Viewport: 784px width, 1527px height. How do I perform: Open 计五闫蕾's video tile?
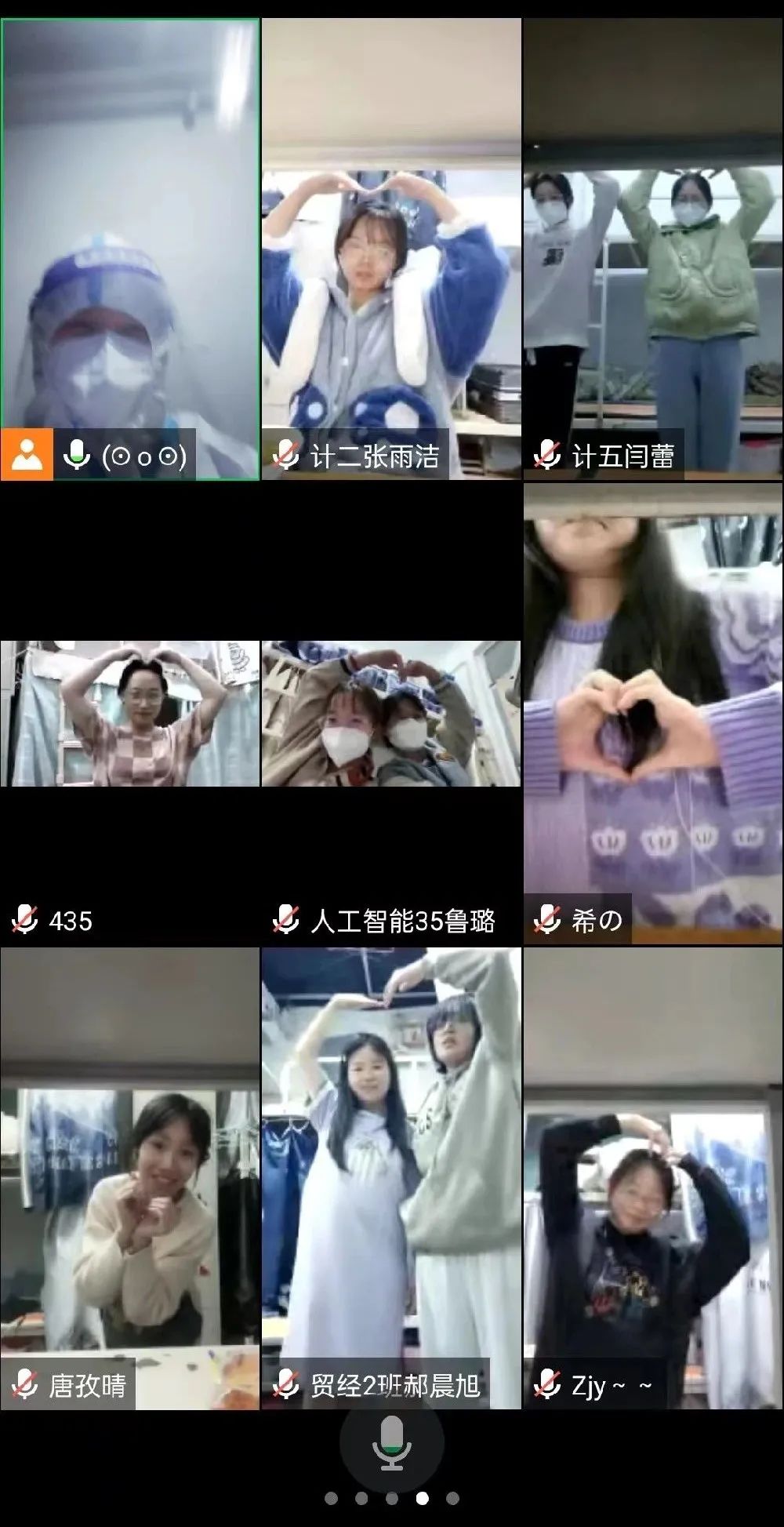click(x=653, y=249)
